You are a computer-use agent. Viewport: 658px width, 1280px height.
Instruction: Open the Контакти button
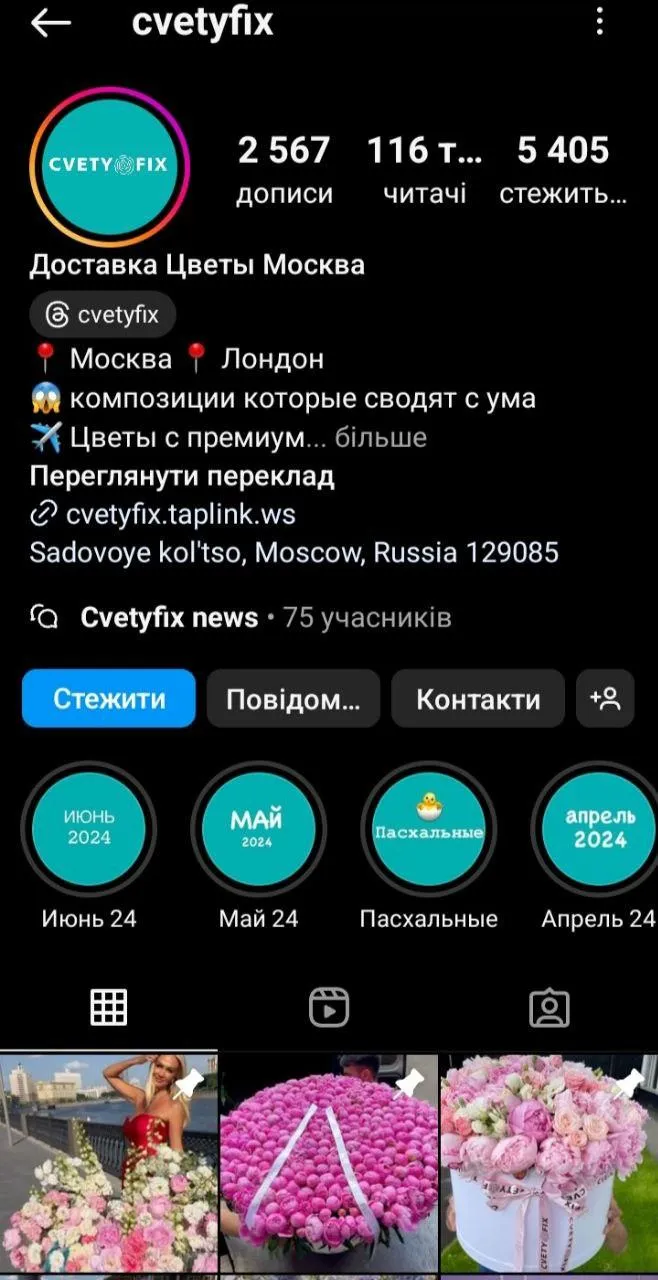(x=477, y=698)
